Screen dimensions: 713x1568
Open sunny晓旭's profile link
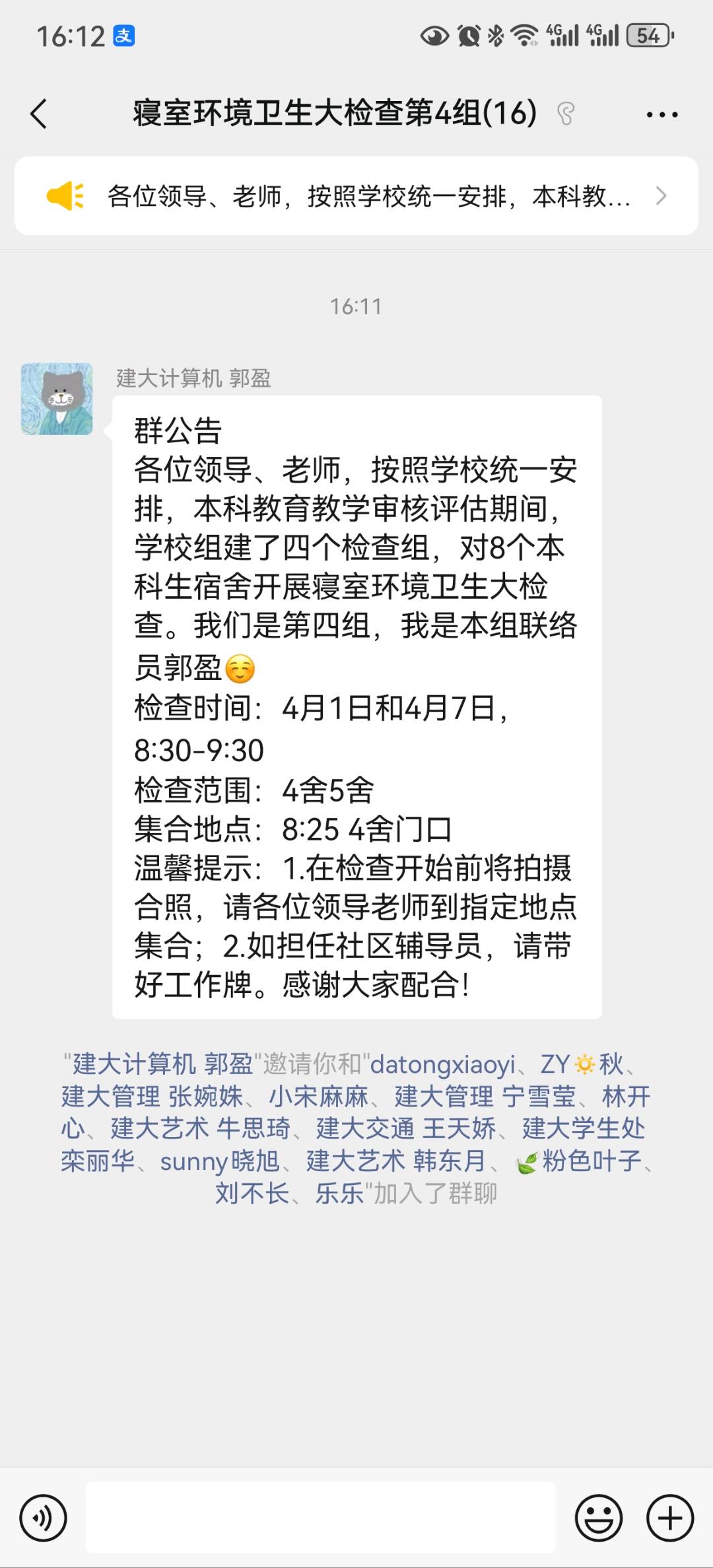[x=219, y=1161]
